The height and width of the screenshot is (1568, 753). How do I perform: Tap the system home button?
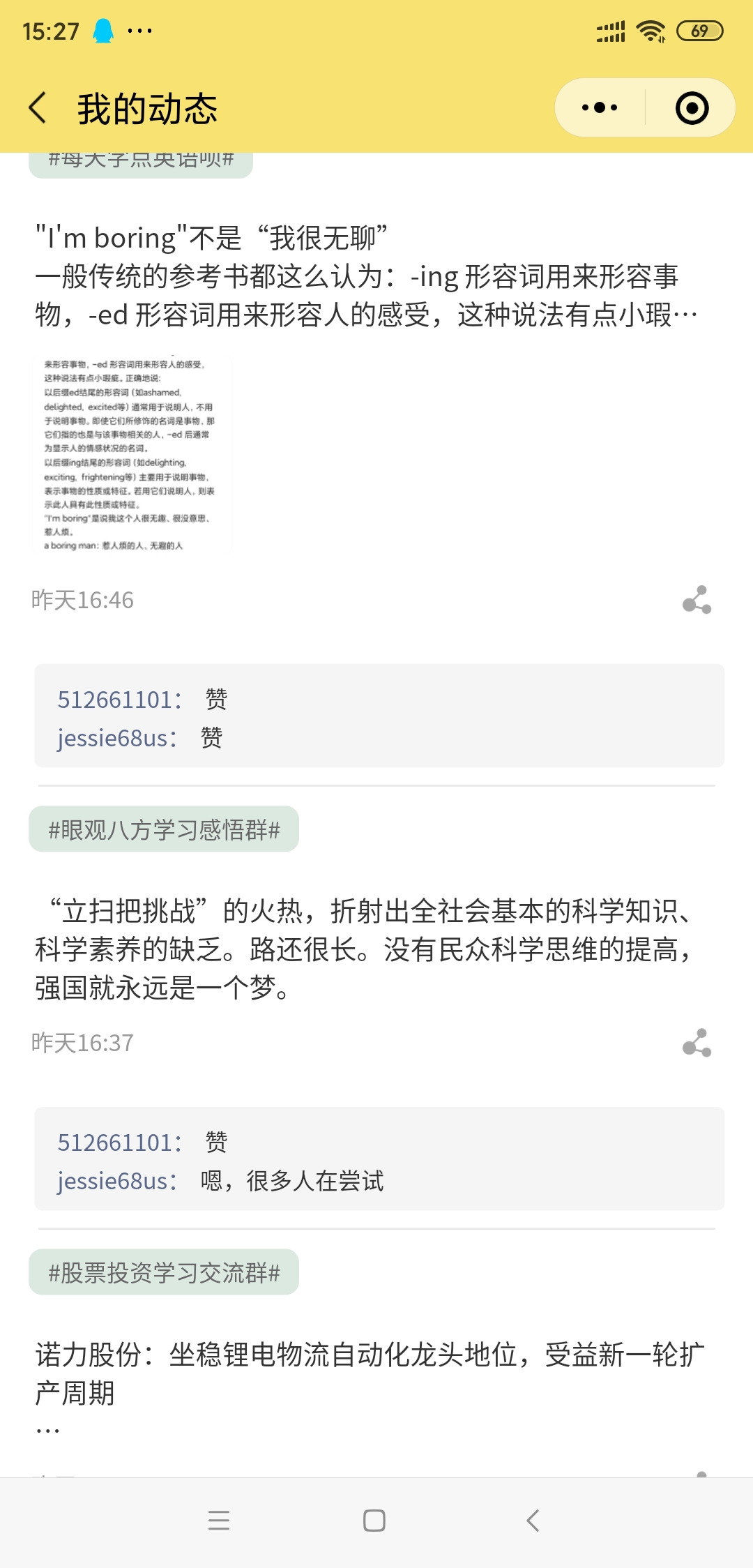(x=374, y=1521)
